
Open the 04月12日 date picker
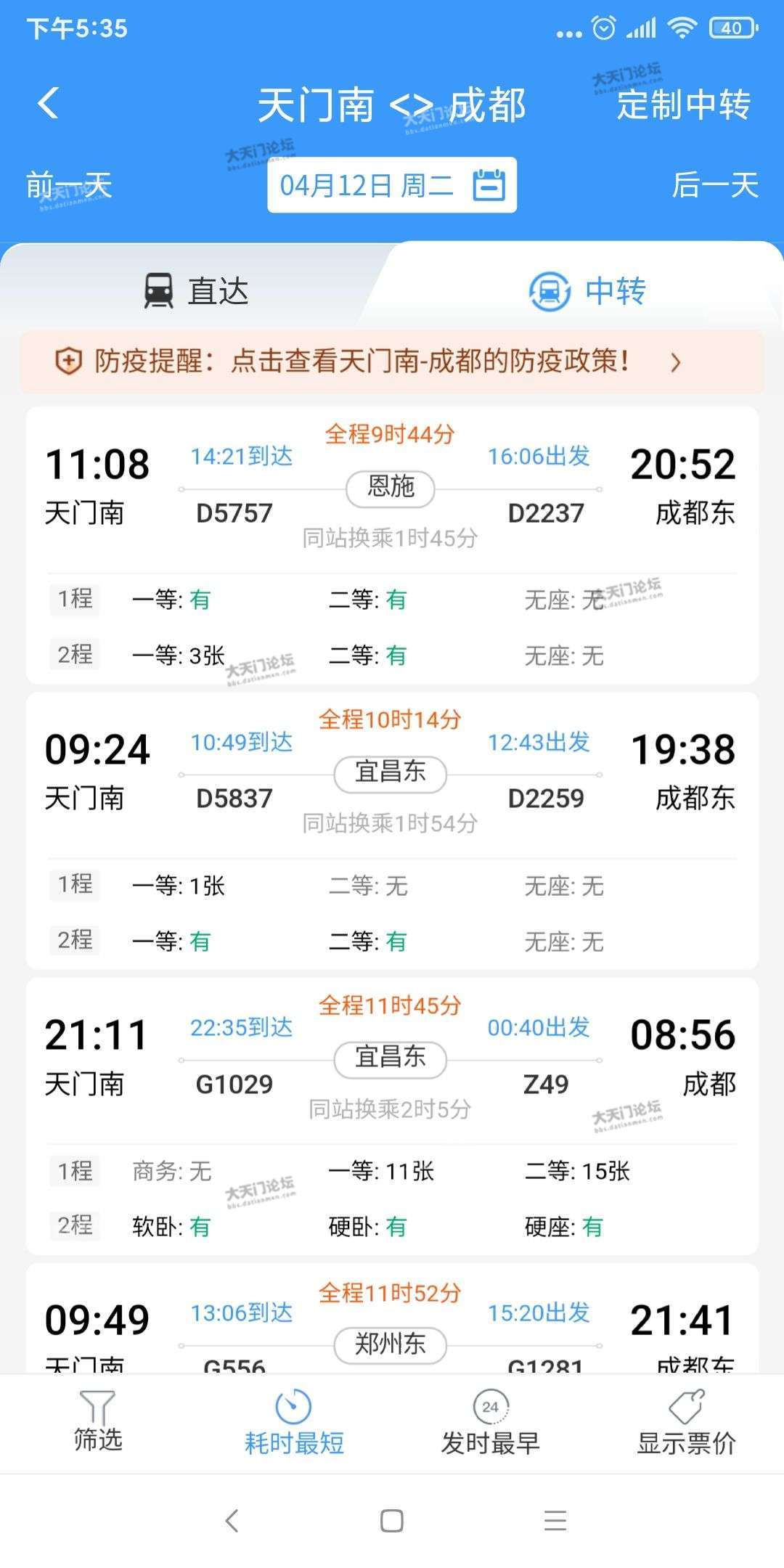[x=392, y=185]
